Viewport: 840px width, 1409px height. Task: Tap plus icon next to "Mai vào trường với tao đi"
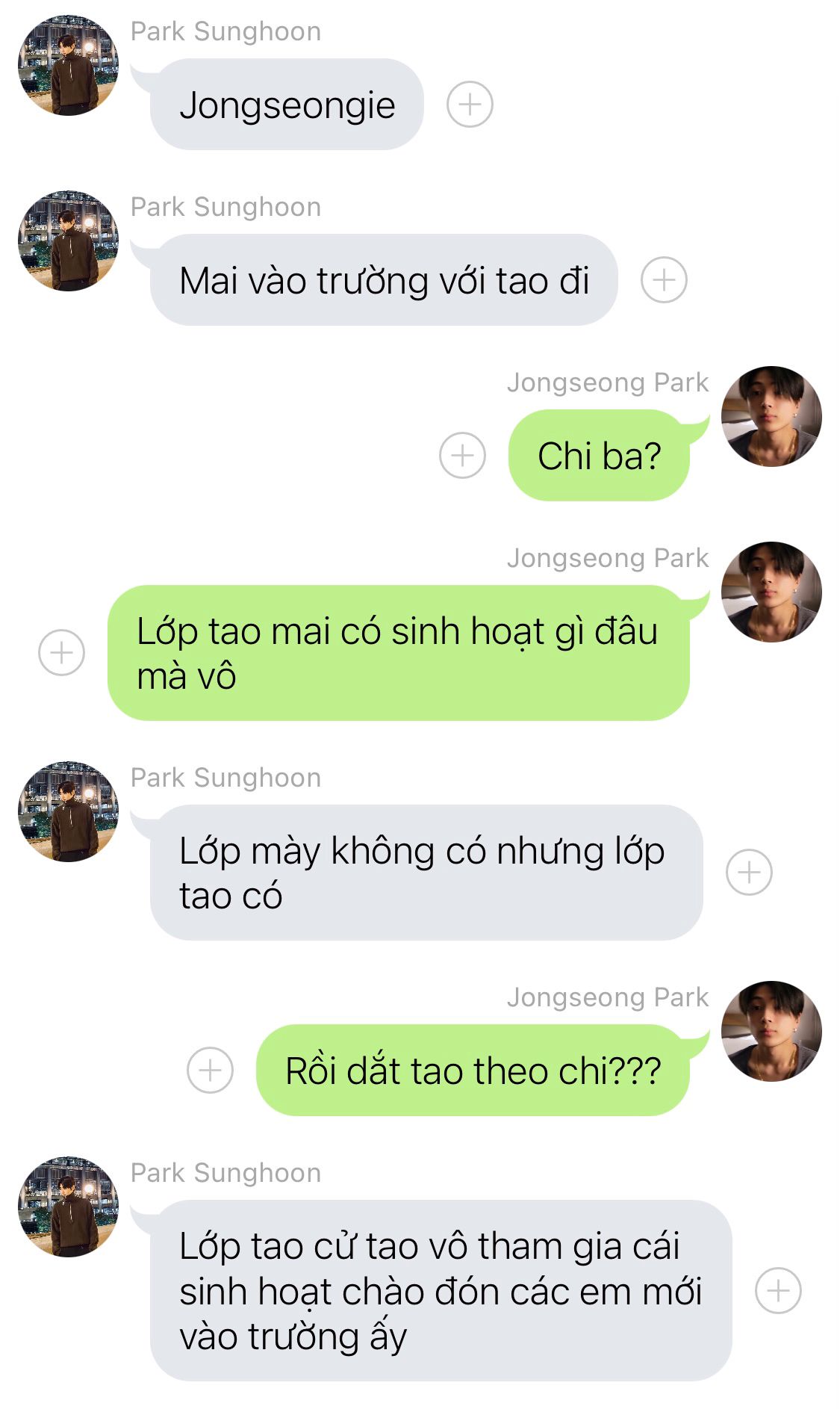(664, 280)
